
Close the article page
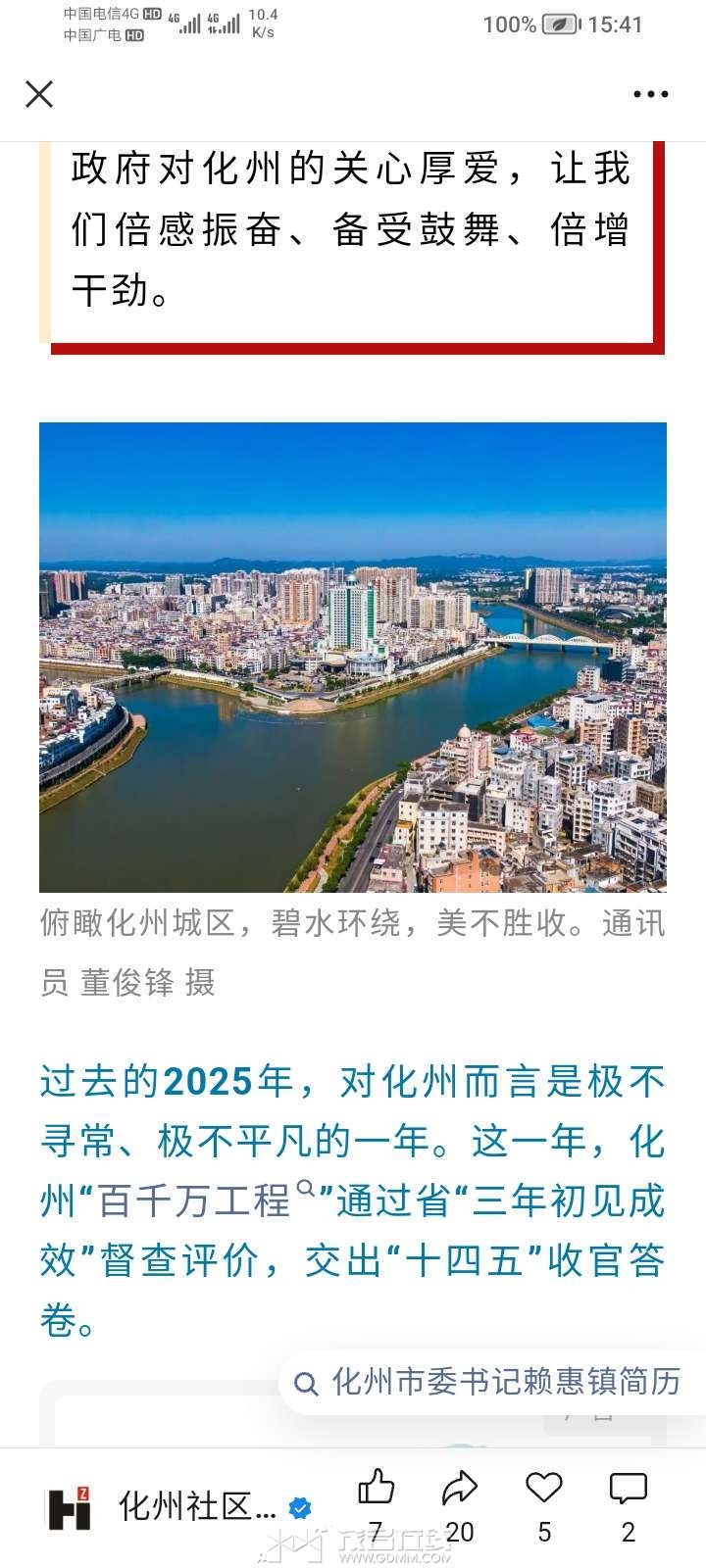[x=39, y=94]
